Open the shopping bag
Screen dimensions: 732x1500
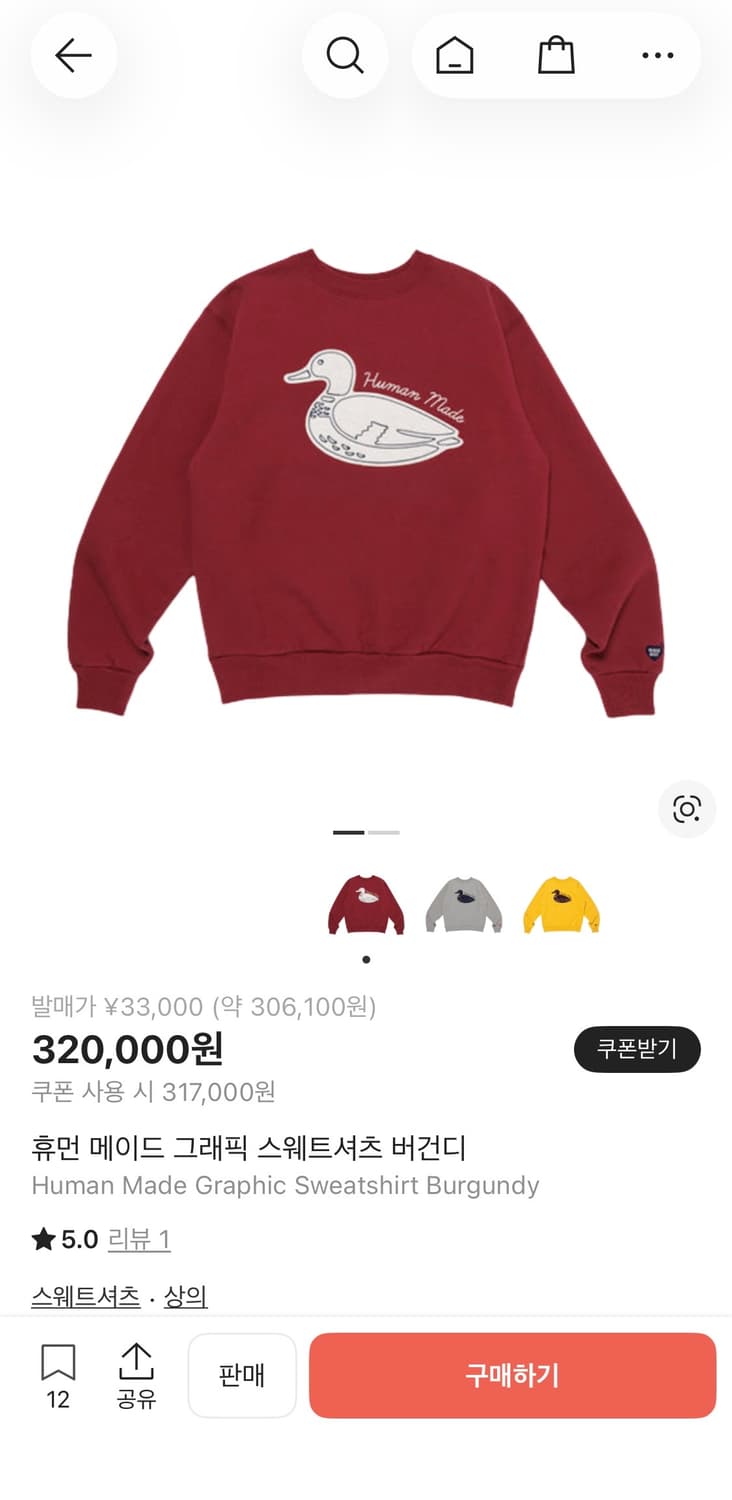point(556,55)
